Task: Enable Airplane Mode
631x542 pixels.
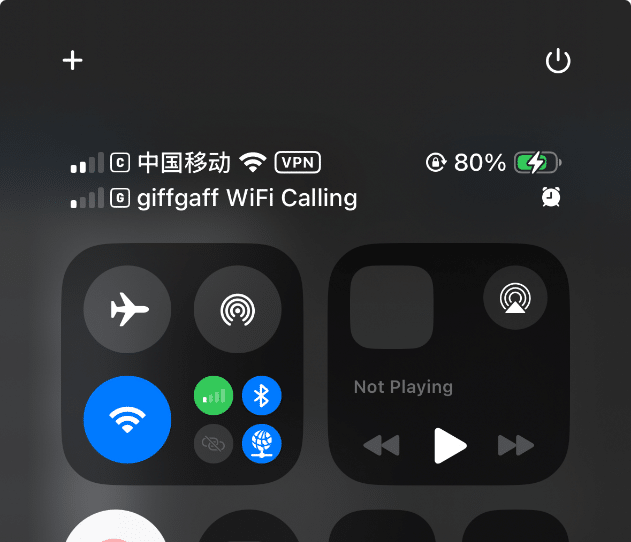Action: click(x=128, y=310)
